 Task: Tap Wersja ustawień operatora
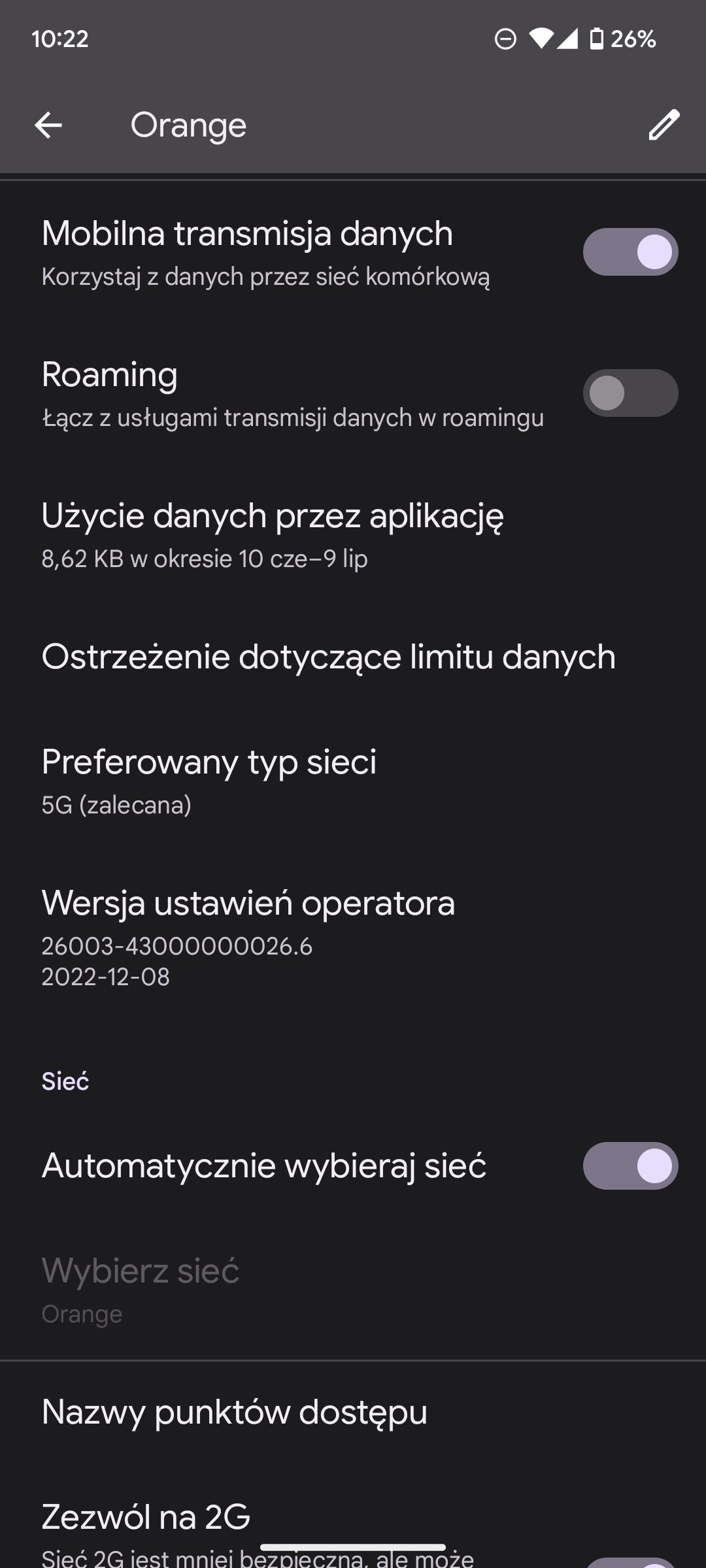[353, 937]
